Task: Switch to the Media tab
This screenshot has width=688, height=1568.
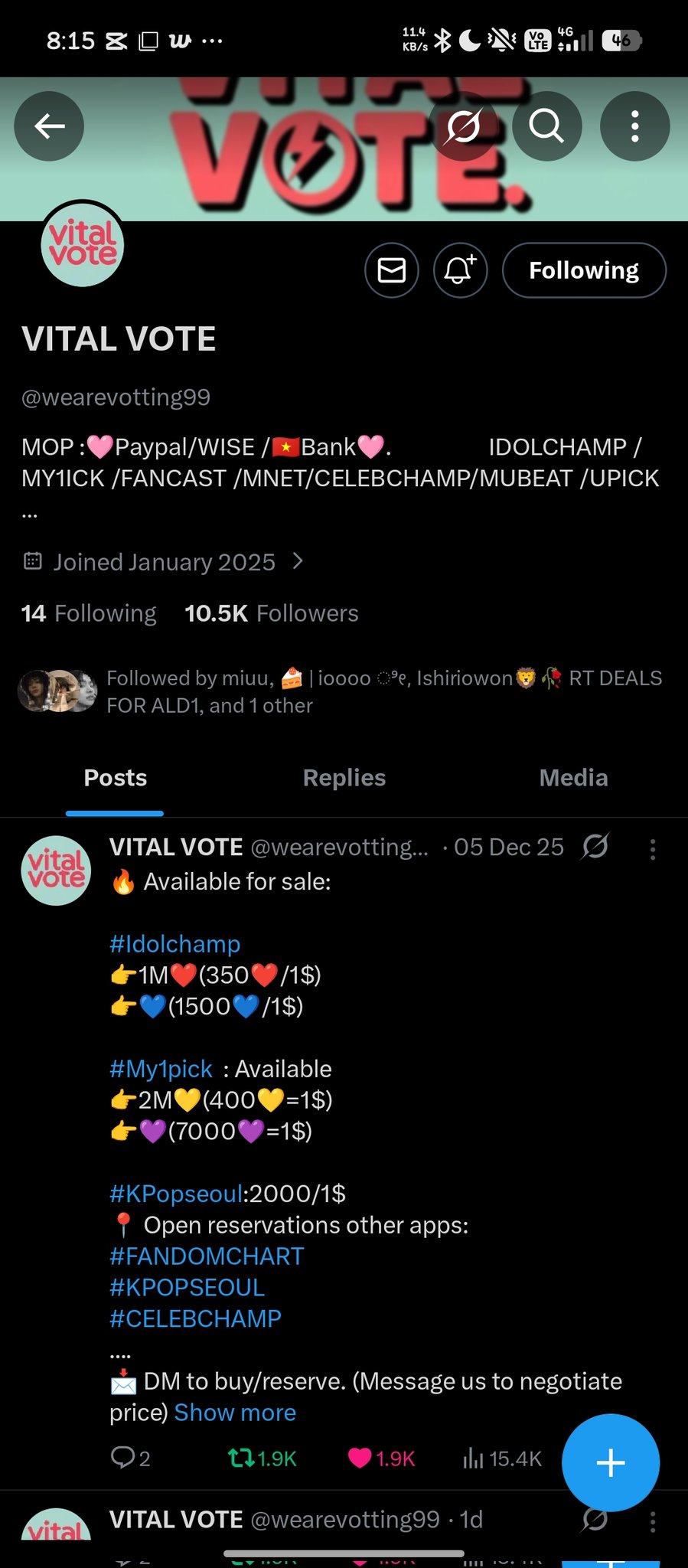Action: pos(573,778)
